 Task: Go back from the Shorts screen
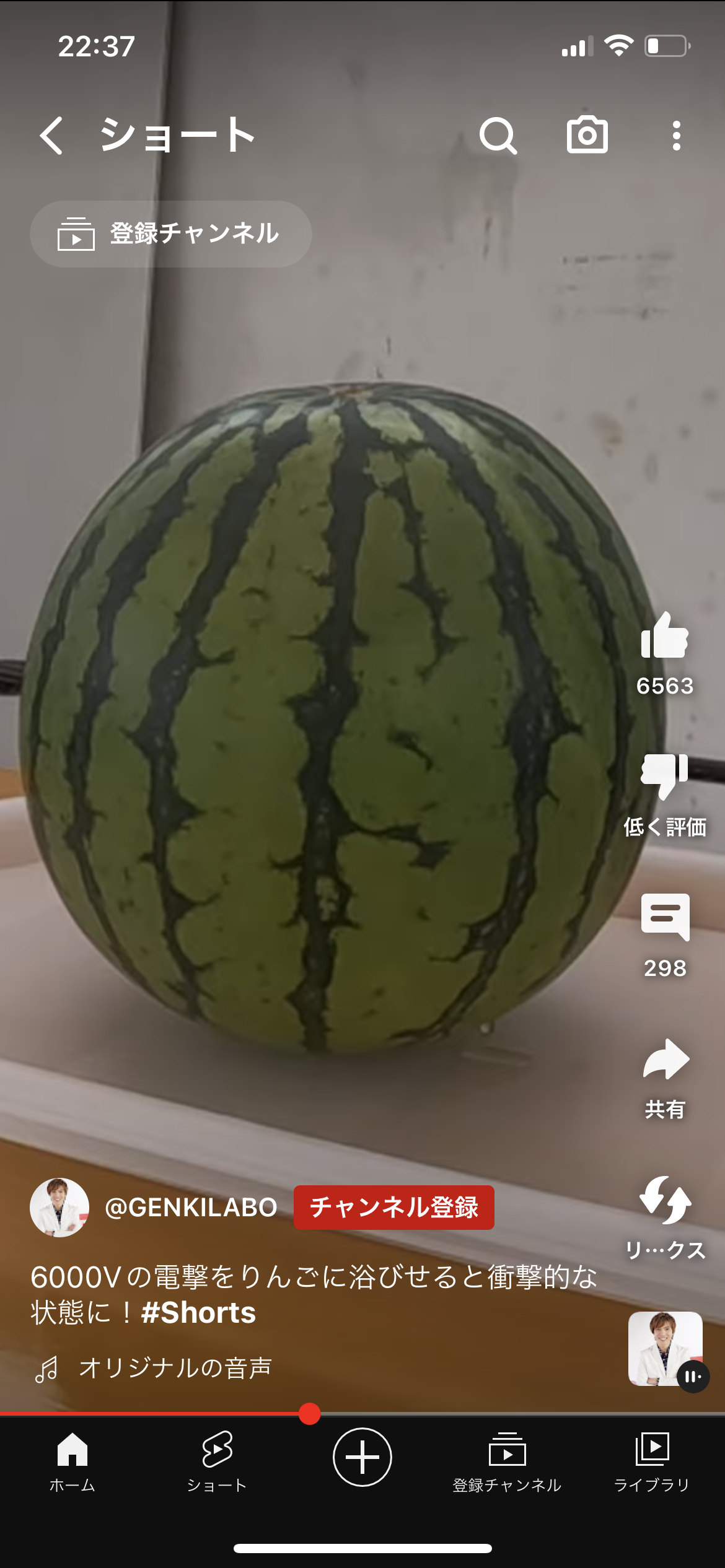(x=51, y=135)
